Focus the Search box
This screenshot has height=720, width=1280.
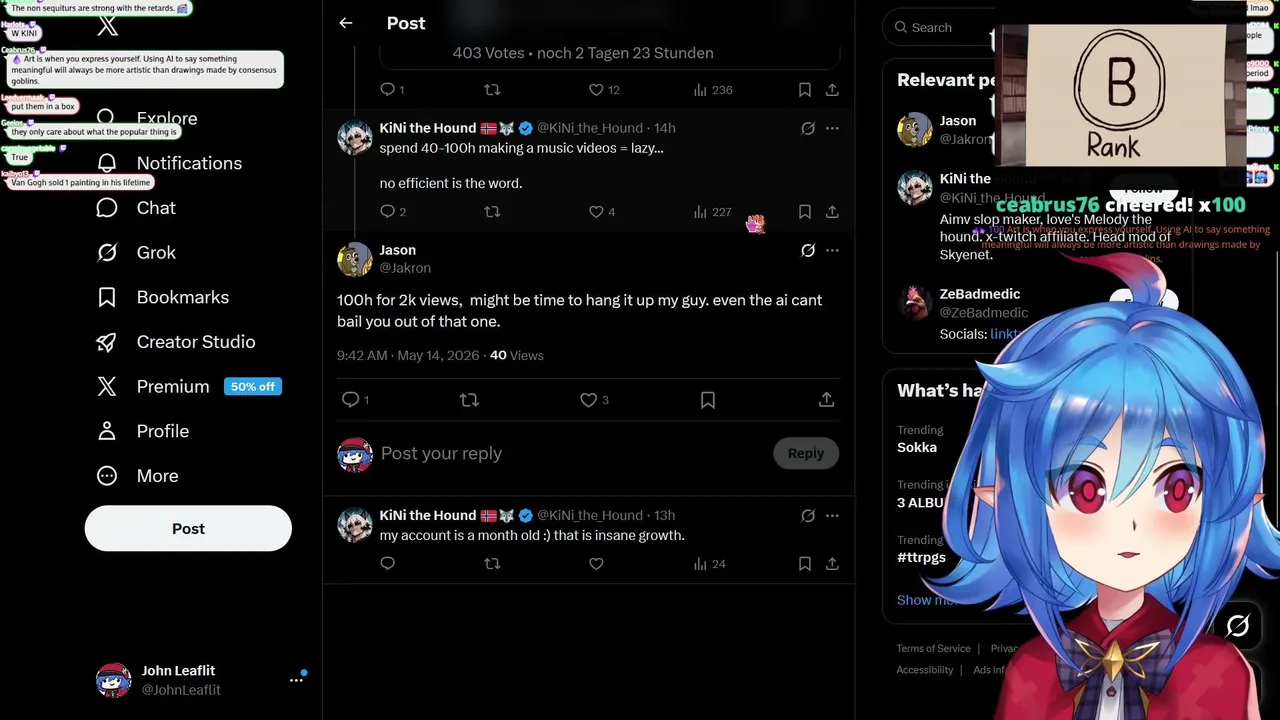(x=940, y=27)
